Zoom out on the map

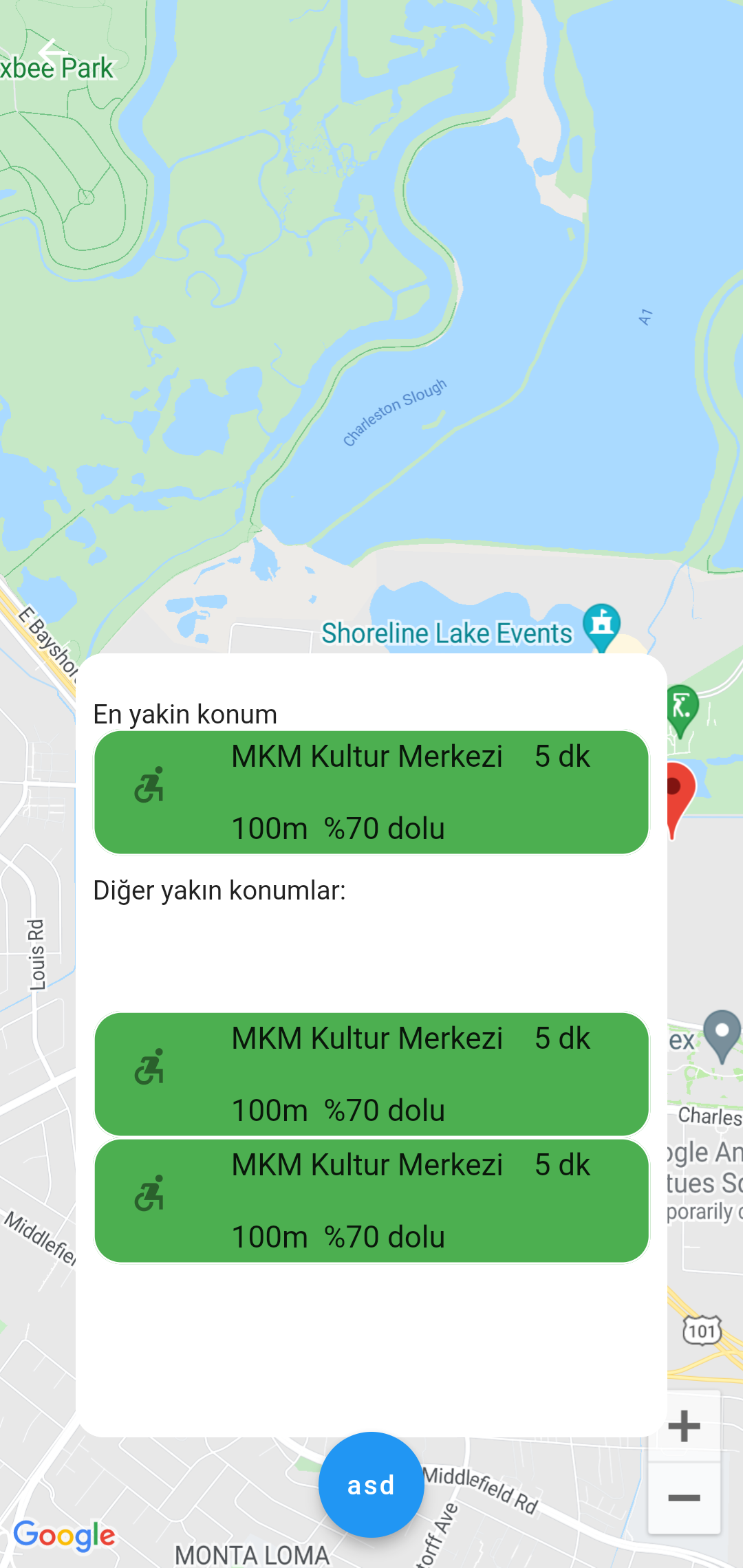(x=684, y=1498)
